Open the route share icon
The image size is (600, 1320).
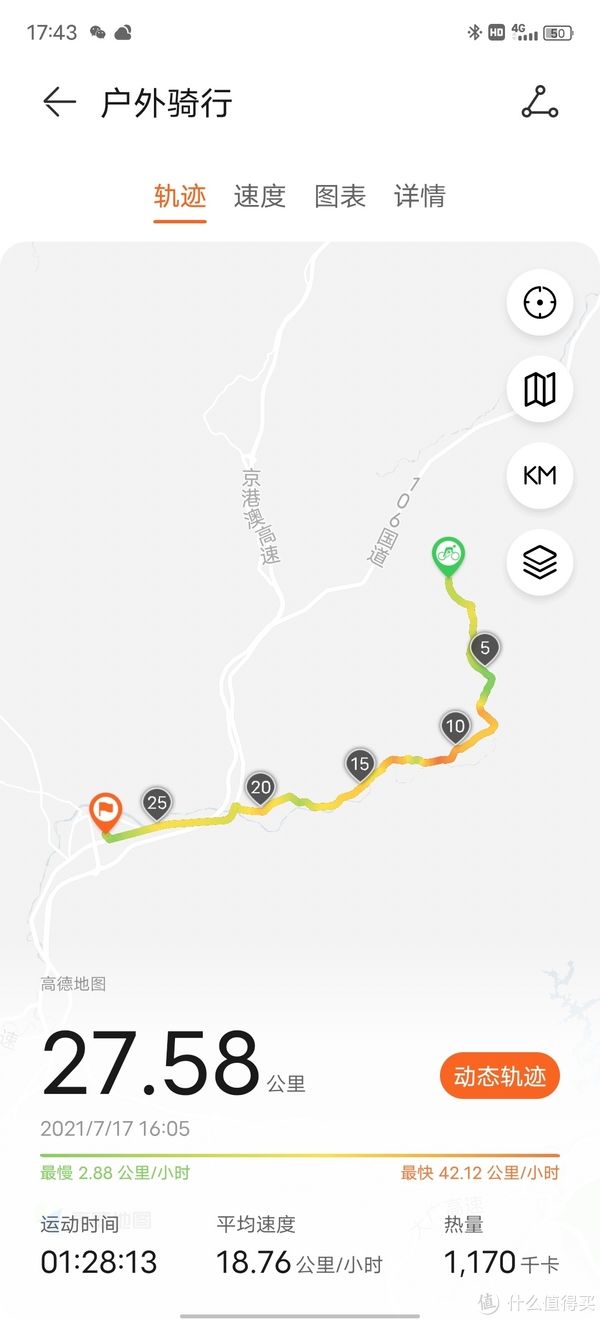(540, 103)
